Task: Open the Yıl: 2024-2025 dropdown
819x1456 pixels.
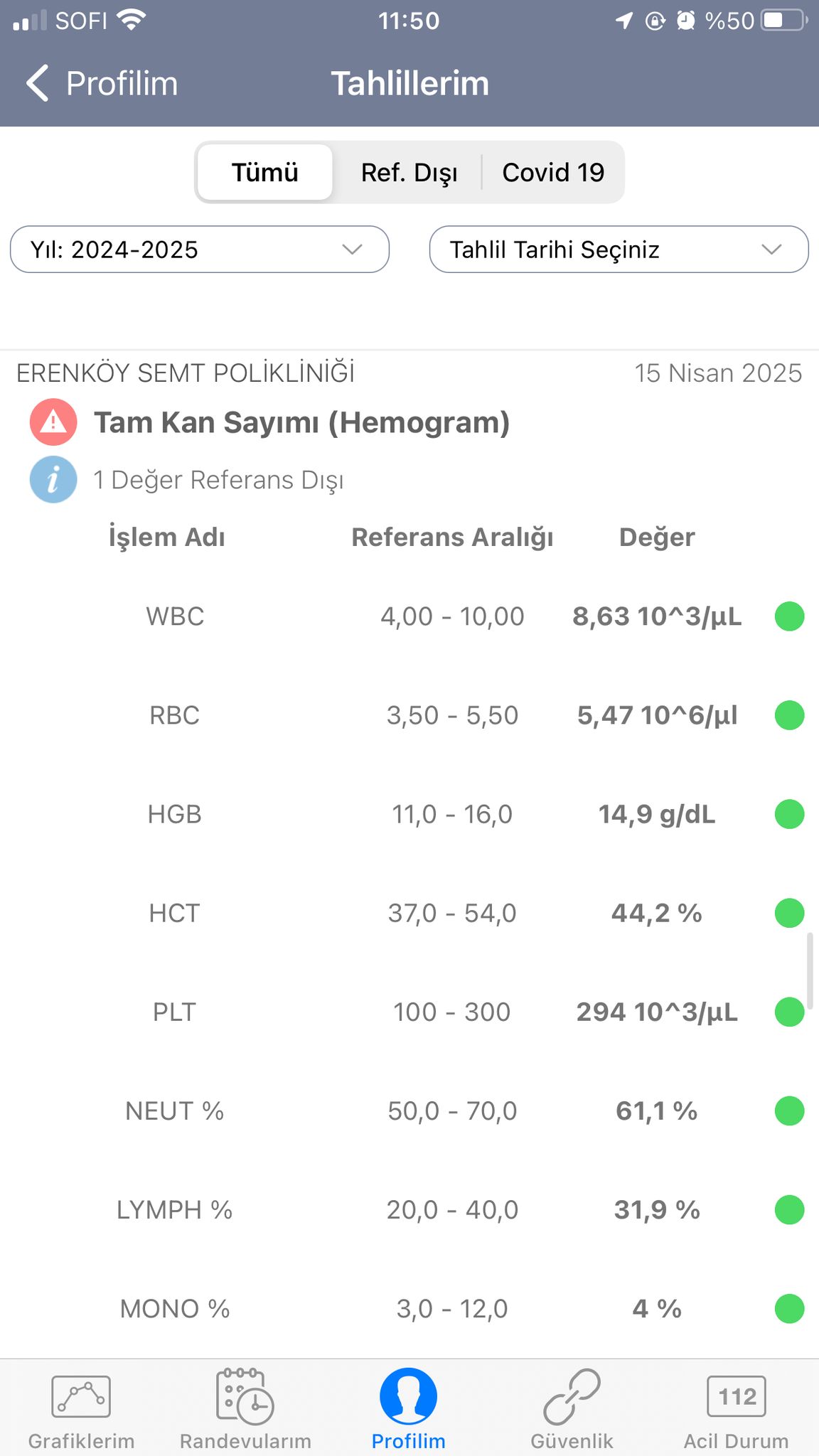Action: [200, 250]
